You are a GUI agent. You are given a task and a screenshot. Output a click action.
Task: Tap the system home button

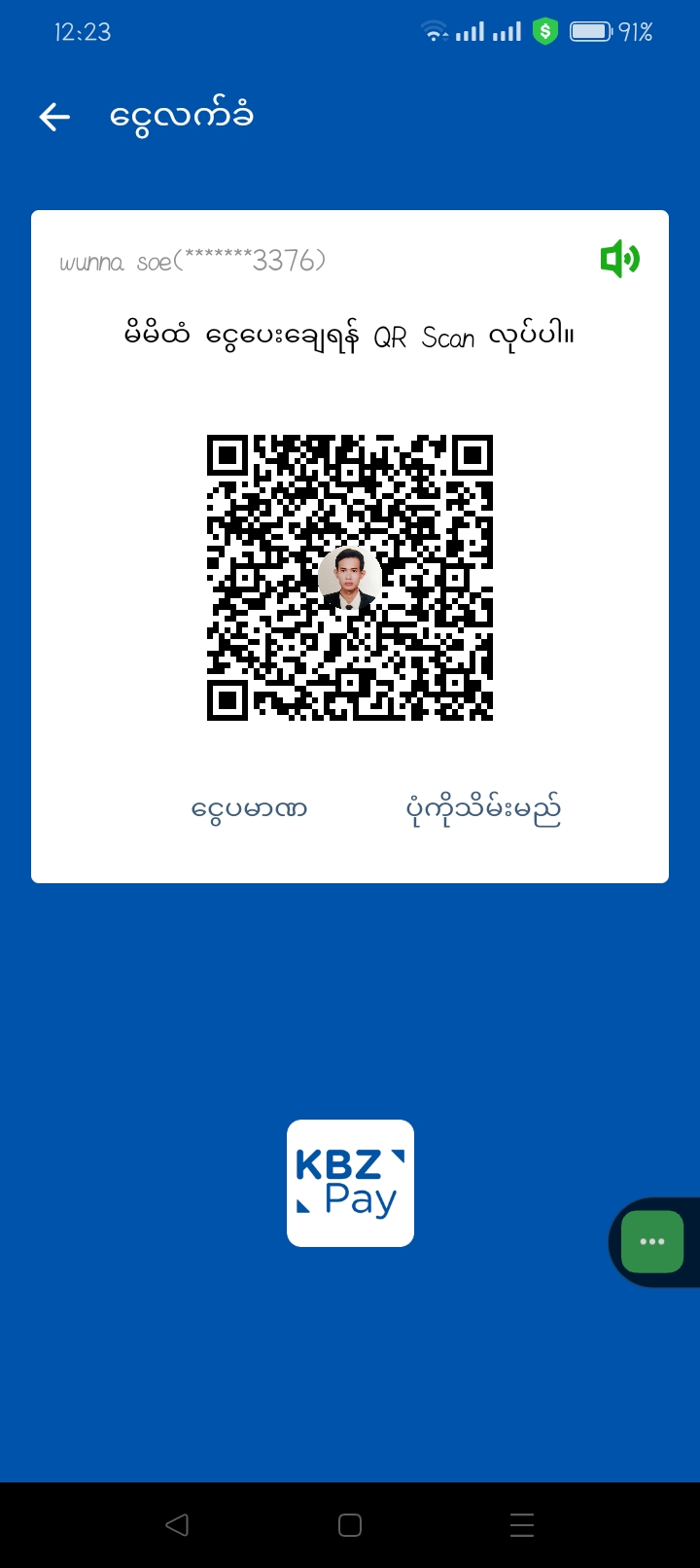pos(350,1525)
